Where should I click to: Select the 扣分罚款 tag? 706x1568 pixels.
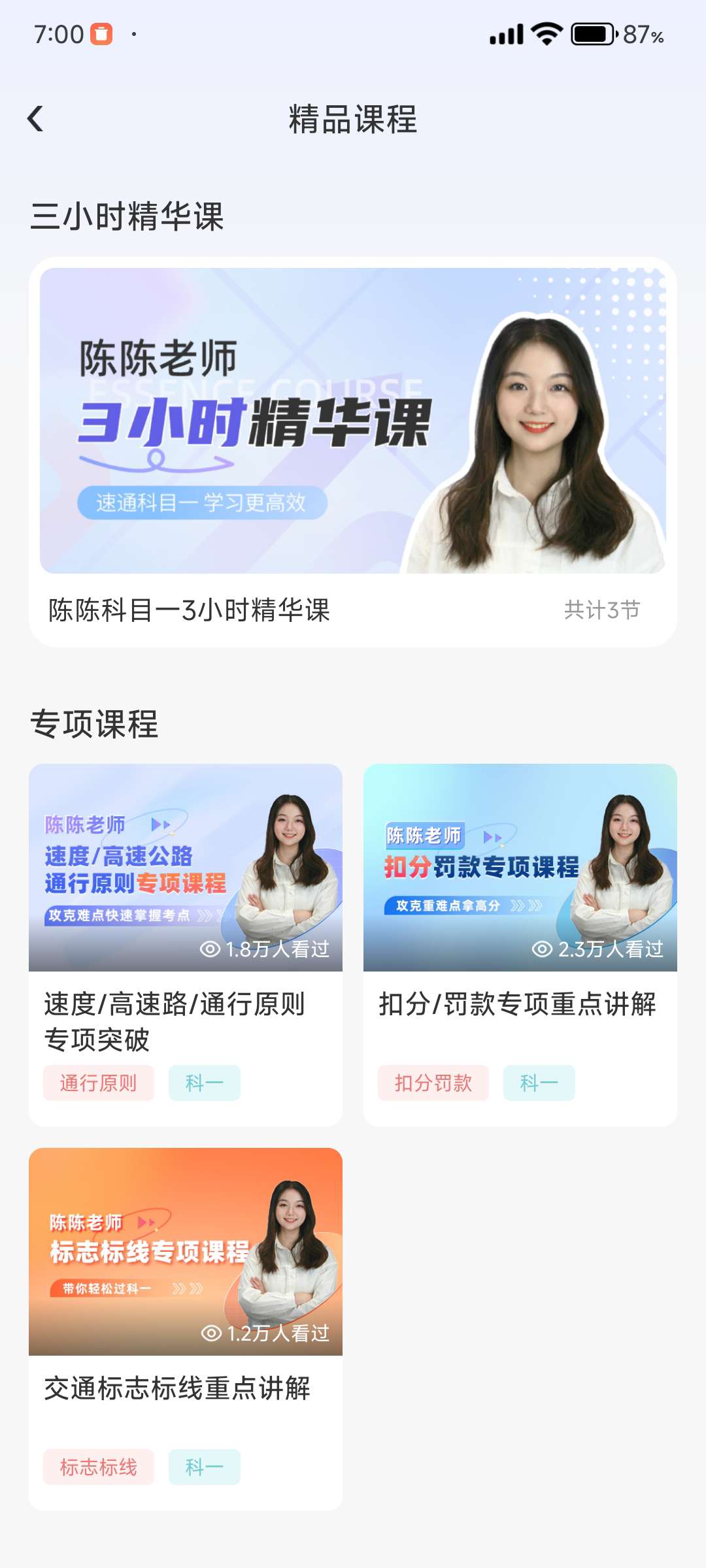click(432, 1082)
